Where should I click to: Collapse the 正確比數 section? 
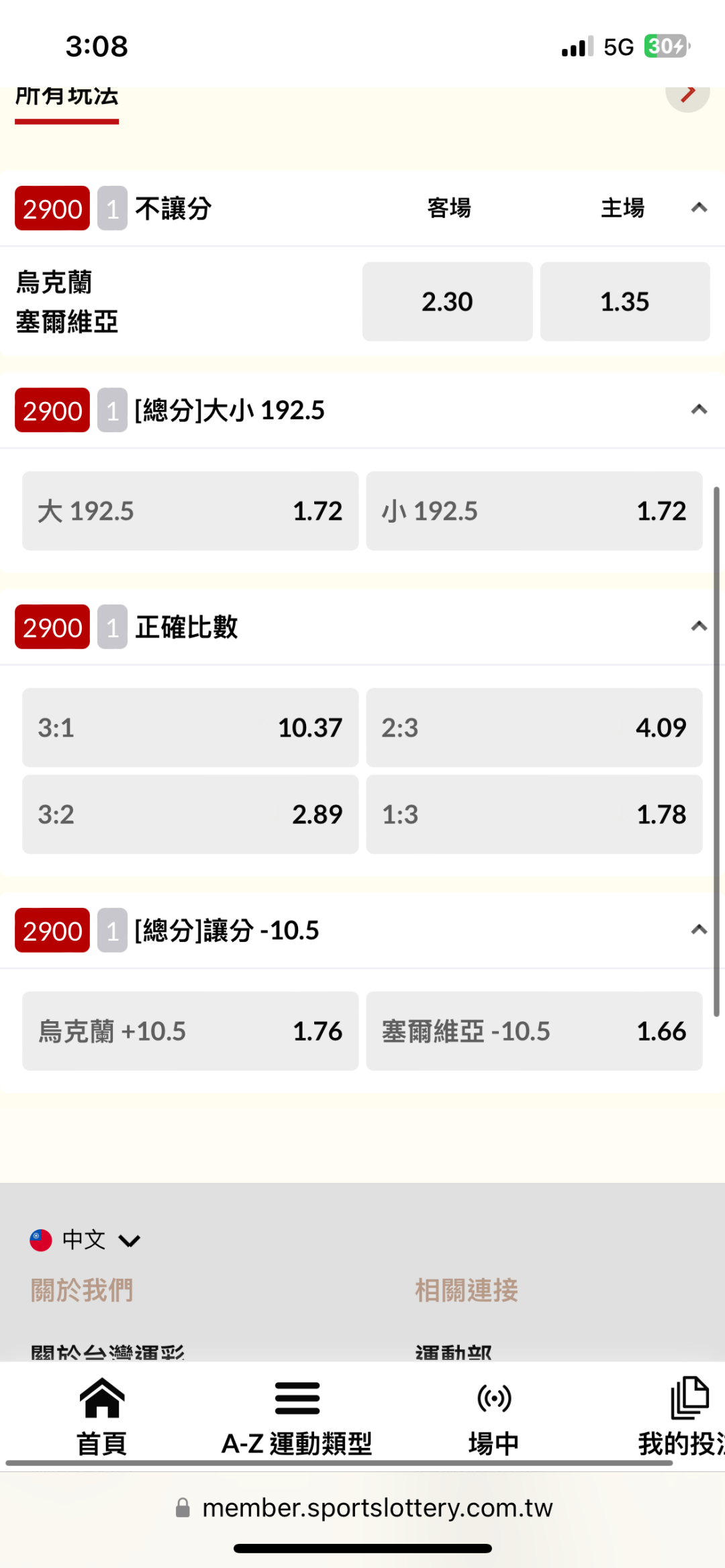tap(699, 626)
